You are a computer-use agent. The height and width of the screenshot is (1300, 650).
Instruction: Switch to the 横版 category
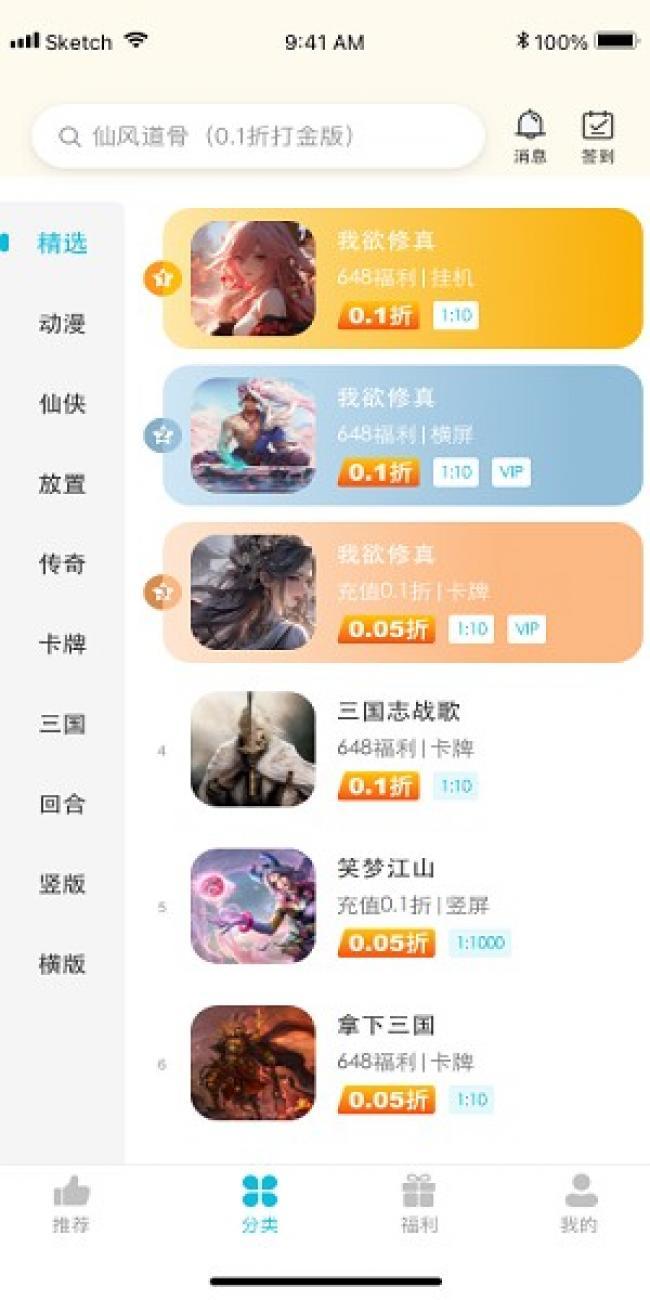coord(62,964)
